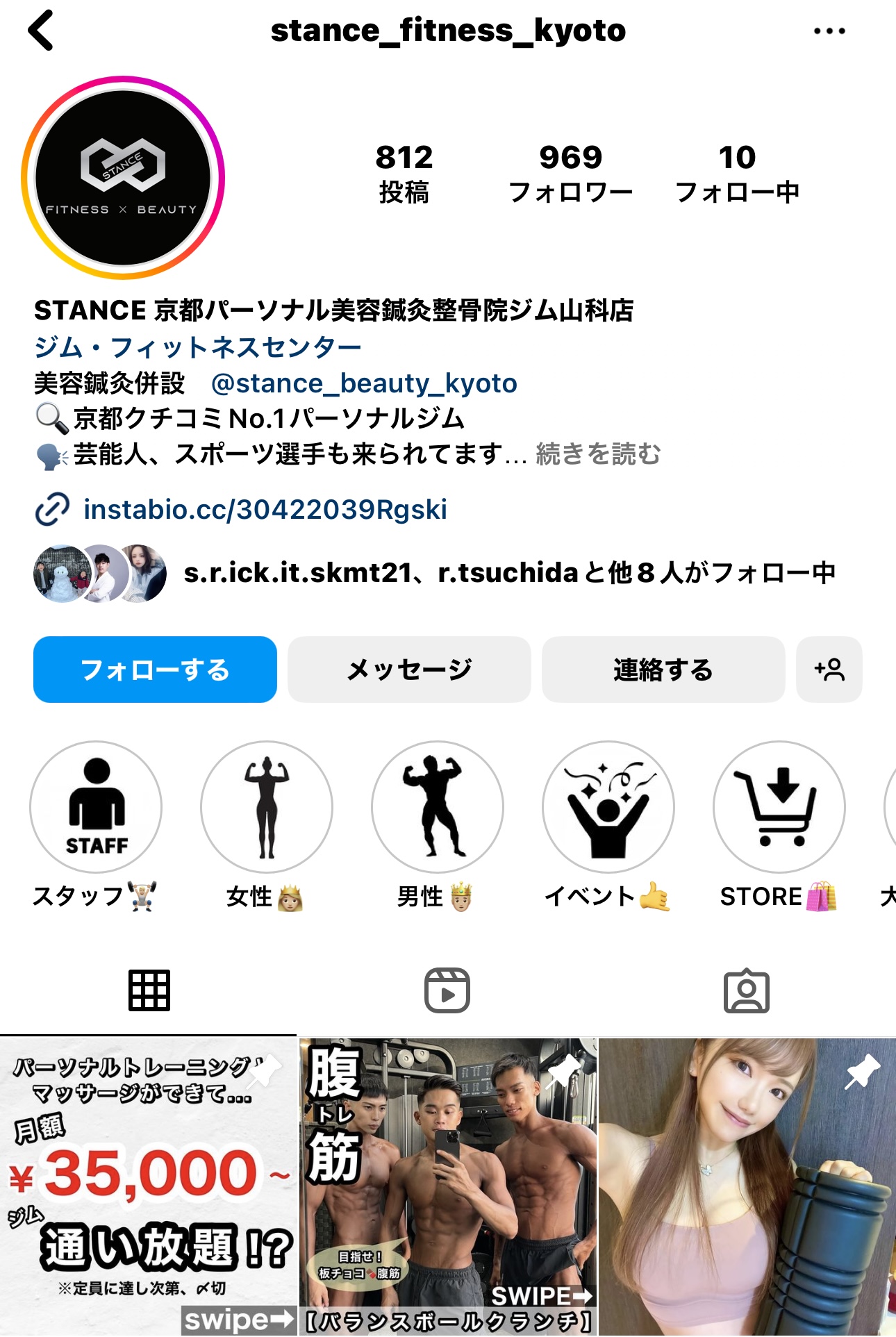The height and width of the screenshot is (1337, 896).
Task: Open the STORE story highlight
Action: click(779, 807)
